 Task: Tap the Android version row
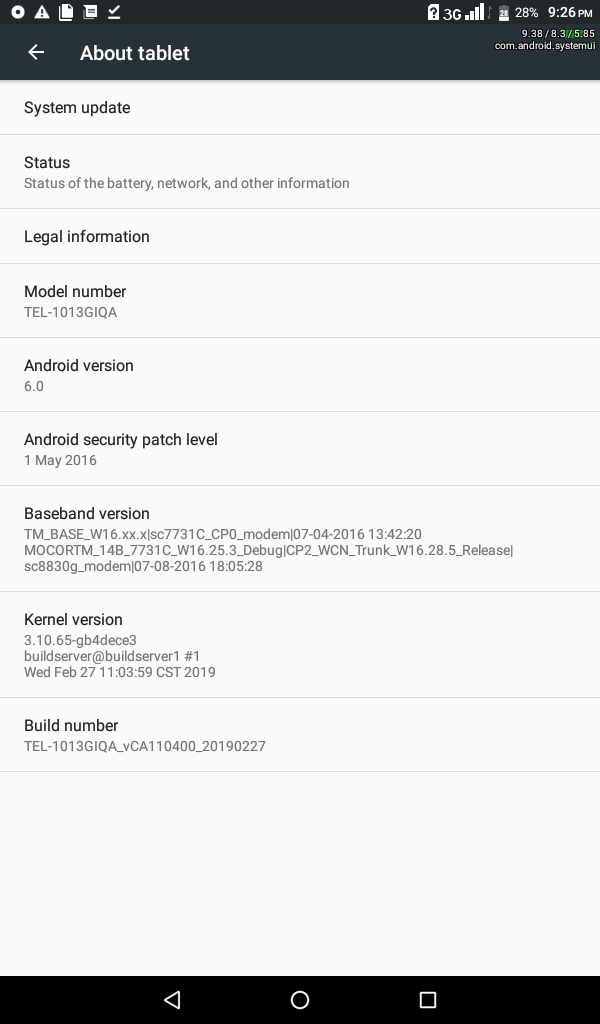click(x=300, y=375)
